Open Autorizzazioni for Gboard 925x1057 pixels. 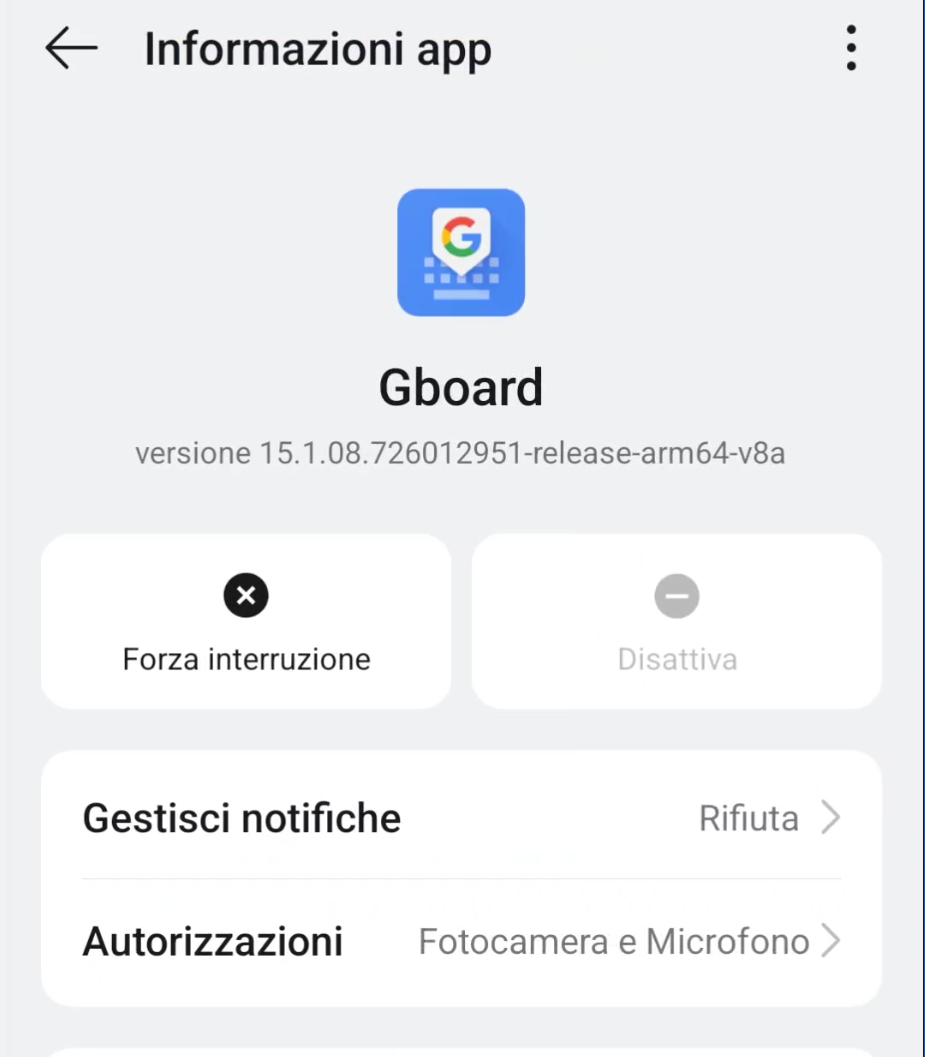pos(461,941)
